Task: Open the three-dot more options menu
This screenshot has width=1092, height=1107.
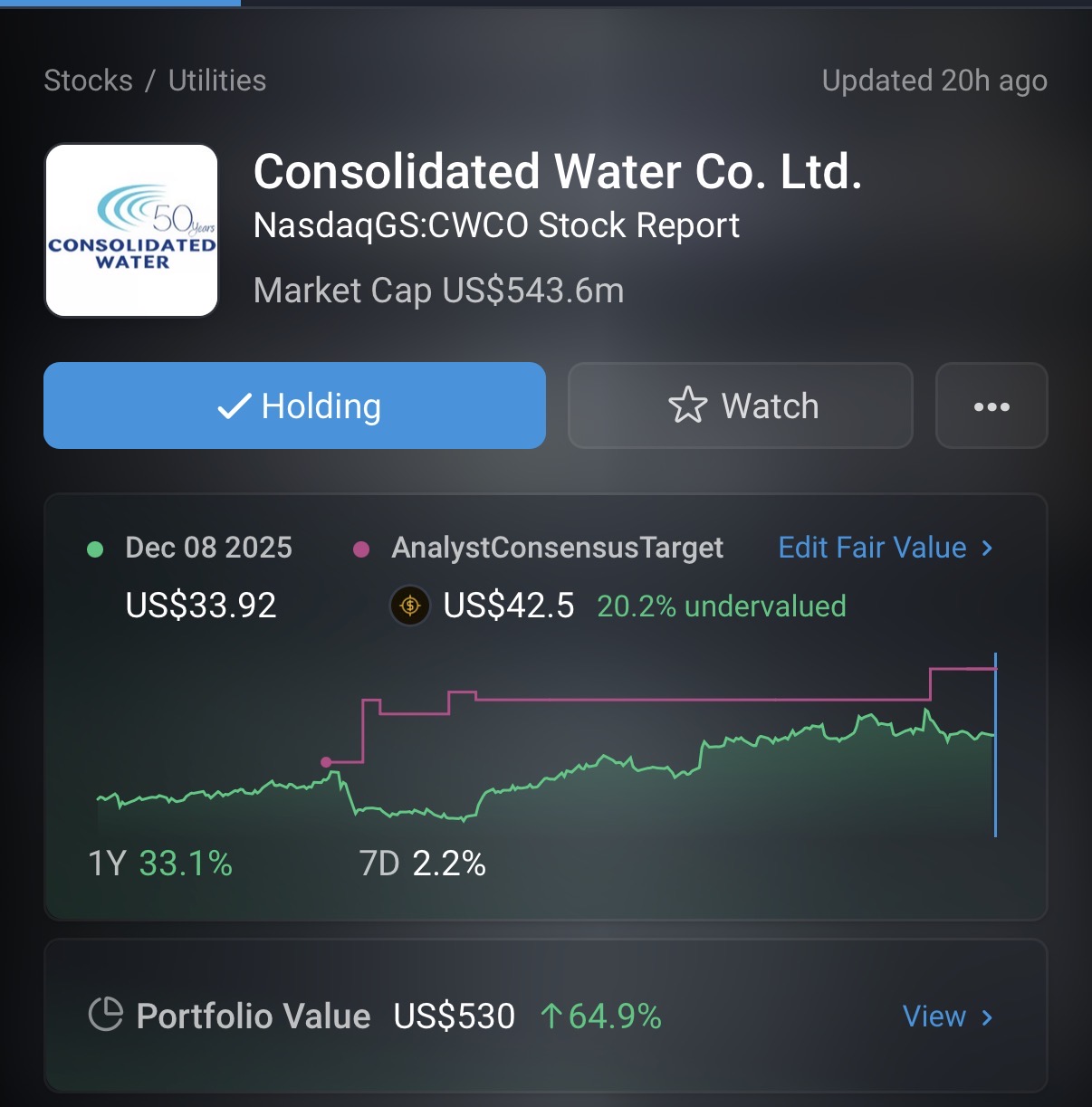Action: coord(991,406)
